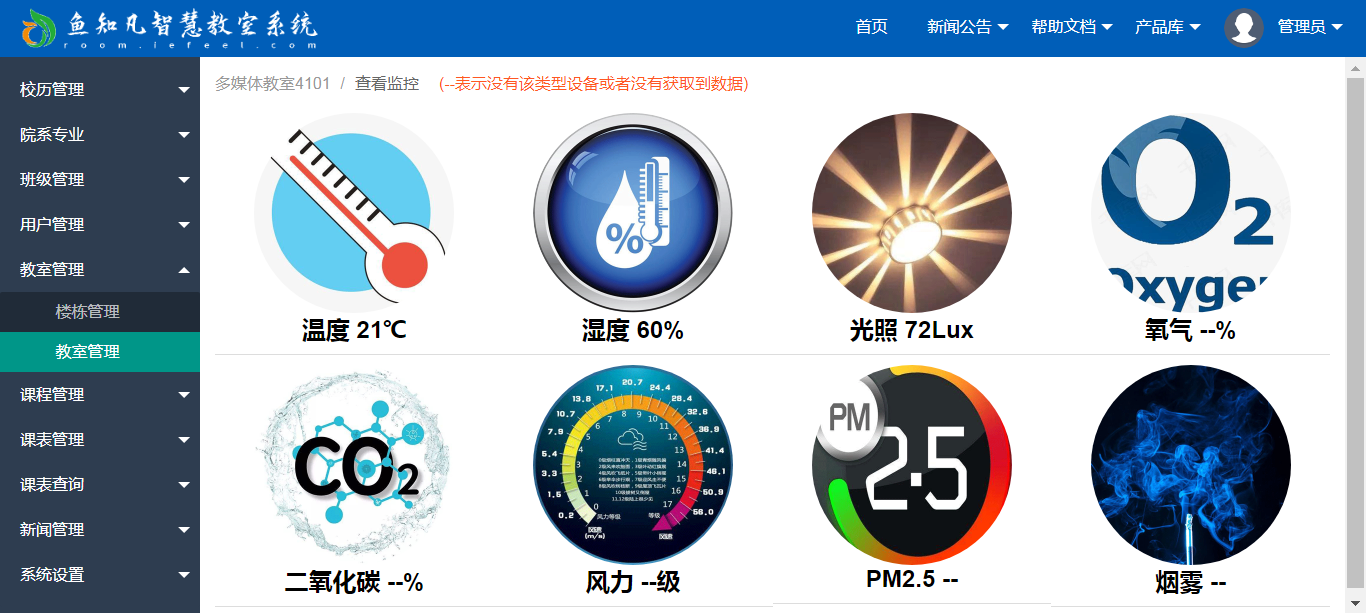Open the 首页 home link

(871, 27)
